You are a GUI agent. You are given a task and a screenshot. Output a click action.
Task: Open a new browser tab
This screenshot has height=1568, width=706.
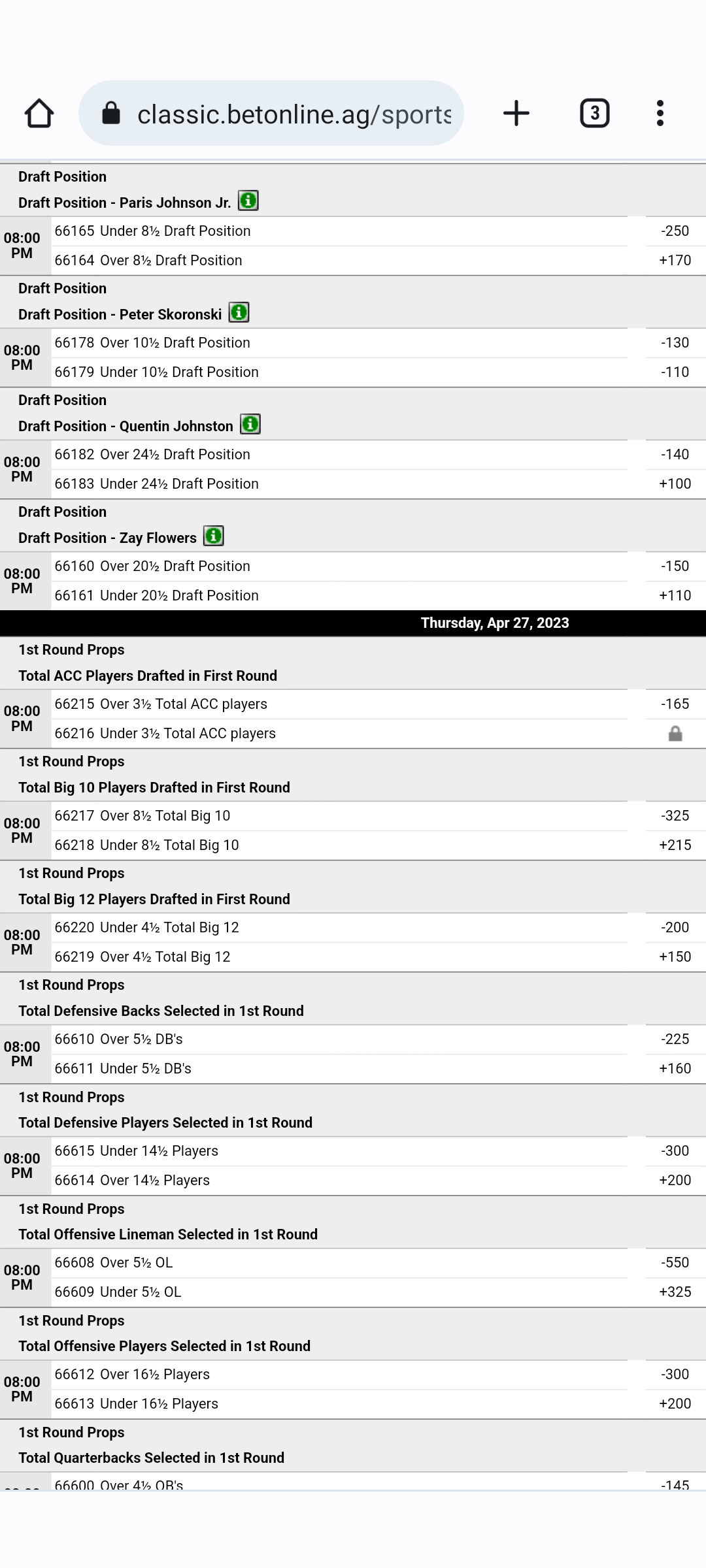pyautogui.click(x=516, y=113)
